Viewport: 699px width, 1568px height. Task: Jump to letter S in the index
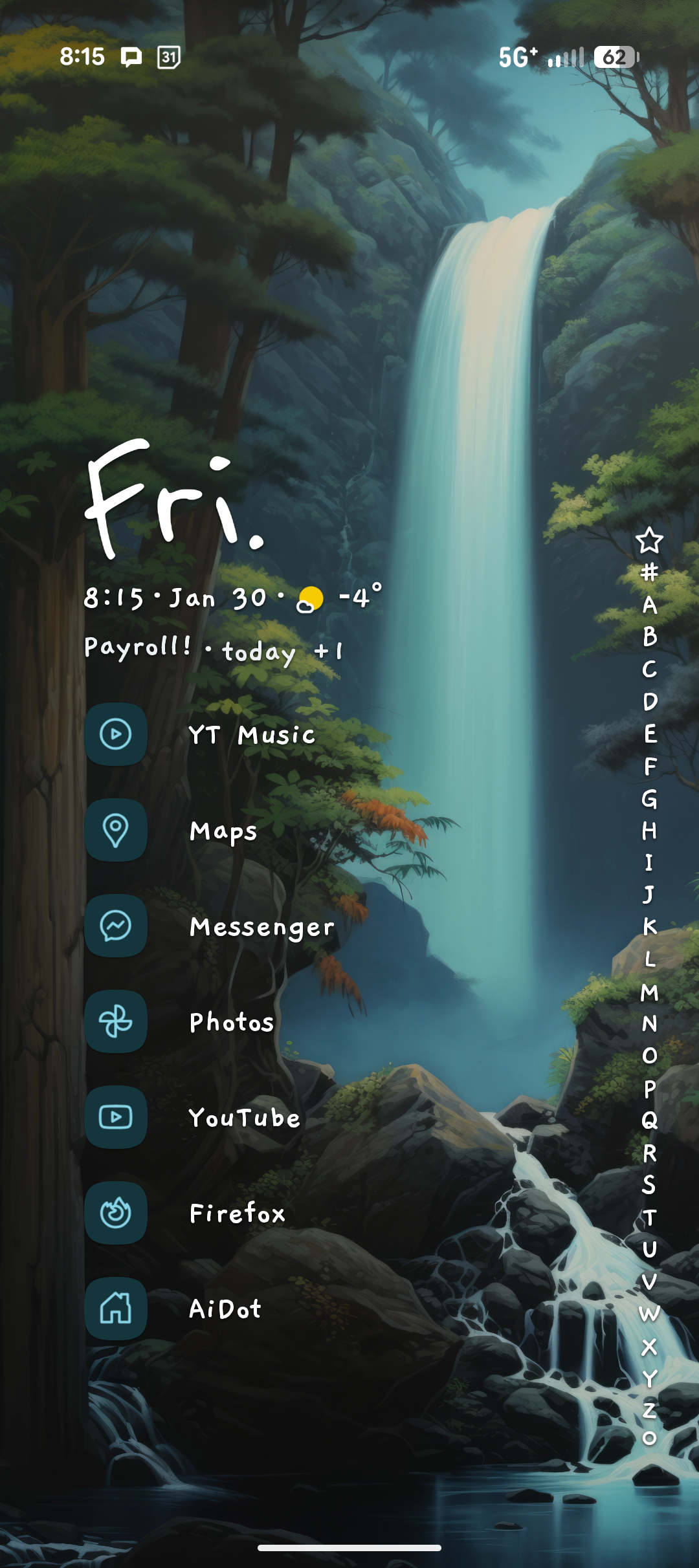[x=649, y=1185]
